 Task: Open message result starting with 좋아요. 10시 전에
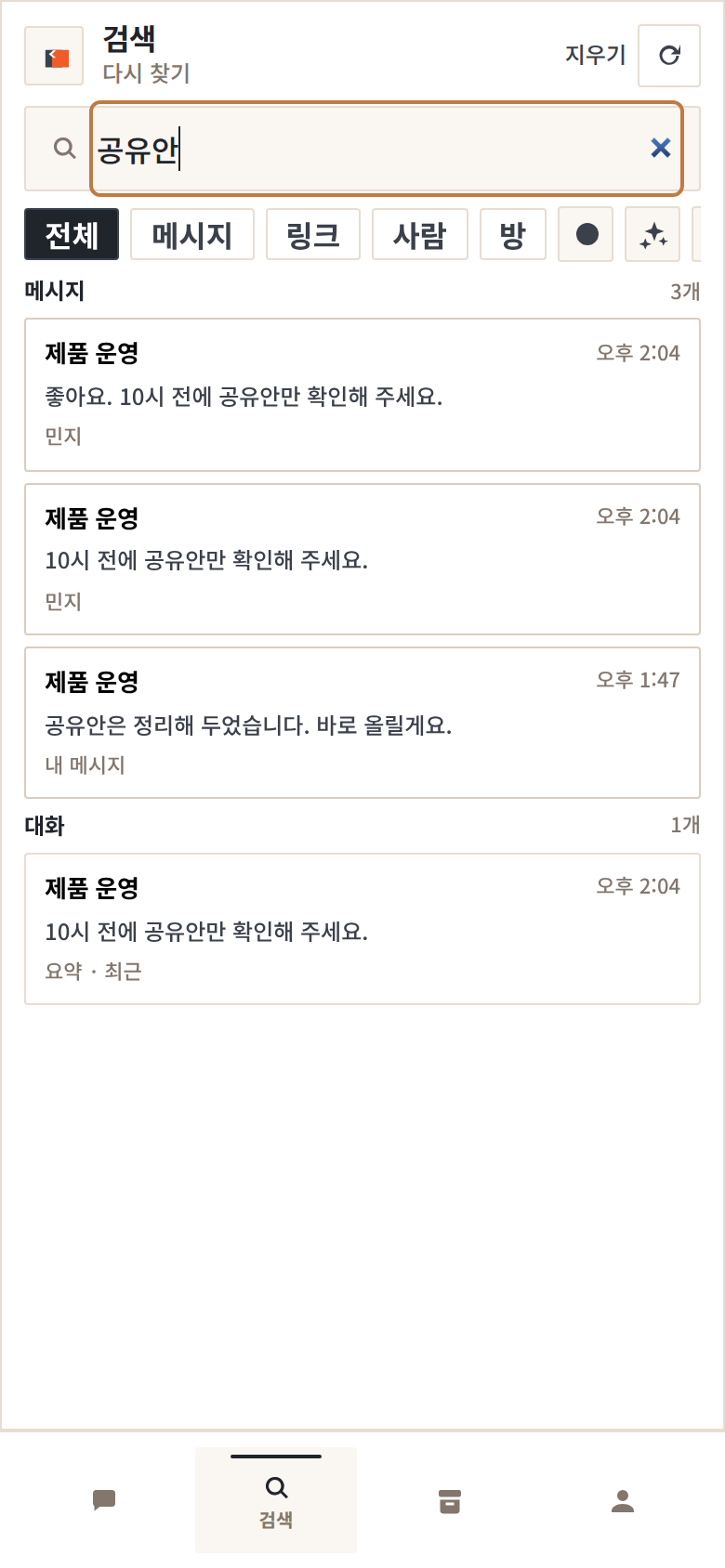pyautogui.click(x=362, y=395)
